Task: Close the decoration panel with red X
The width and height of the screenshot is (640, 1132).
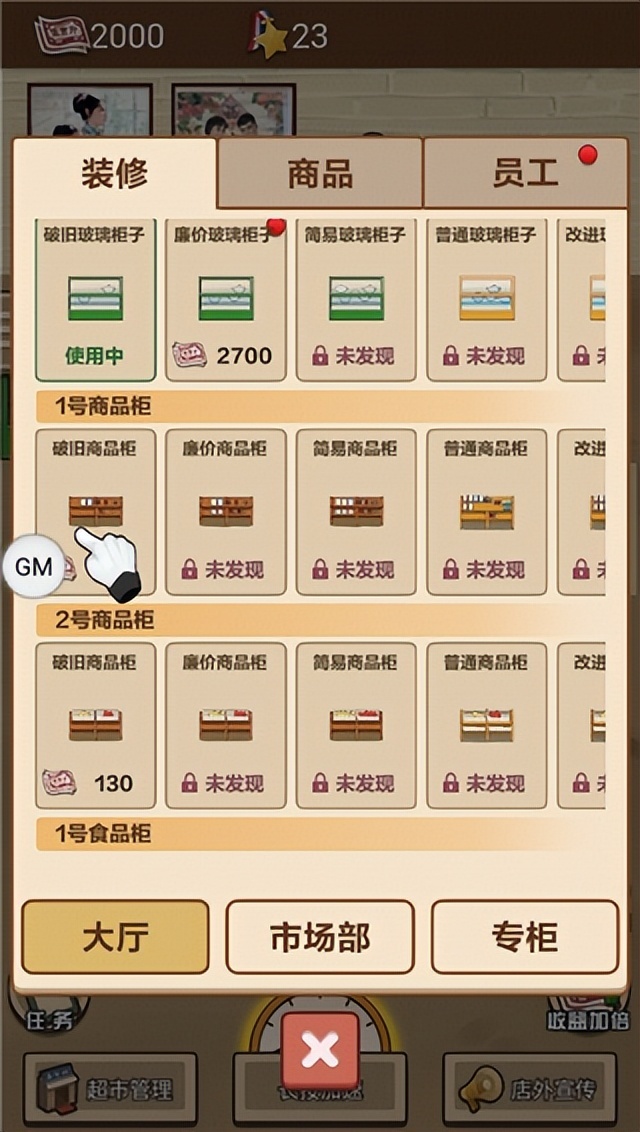Action: [320, 1050]
